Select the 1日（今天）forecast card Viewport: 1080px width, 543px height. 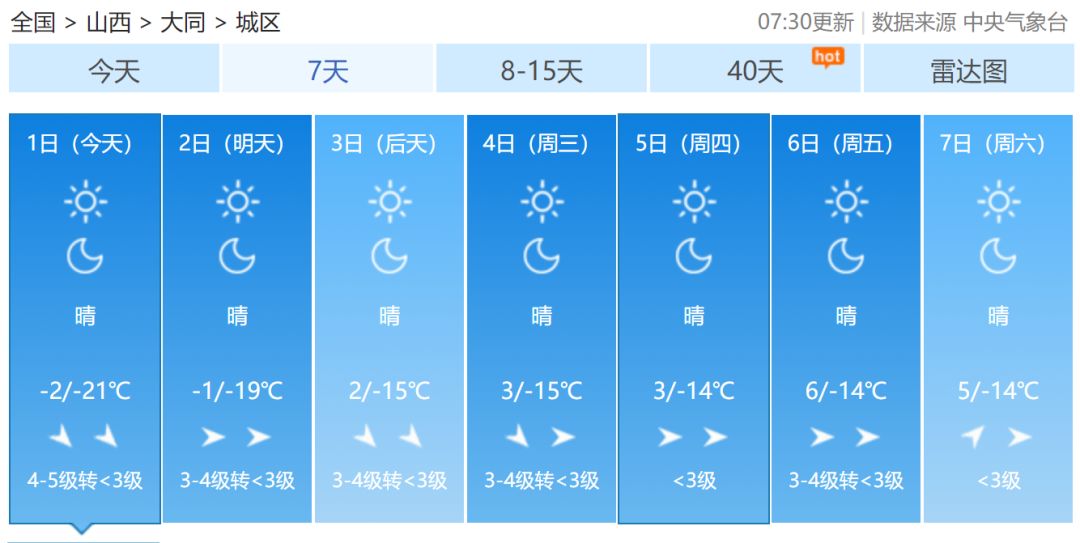point(85,318)
